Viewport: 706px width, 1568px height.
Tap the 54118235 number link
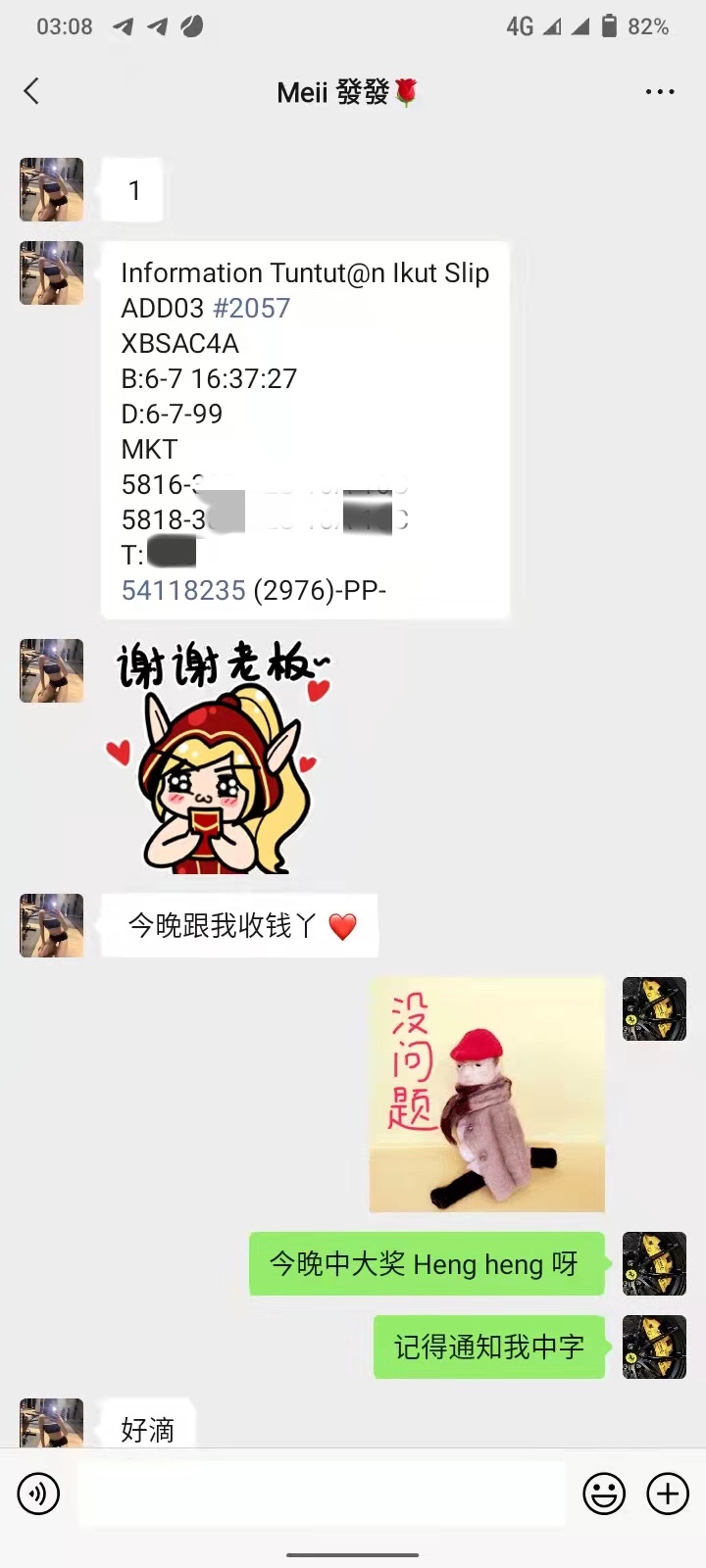coord(183,591)
